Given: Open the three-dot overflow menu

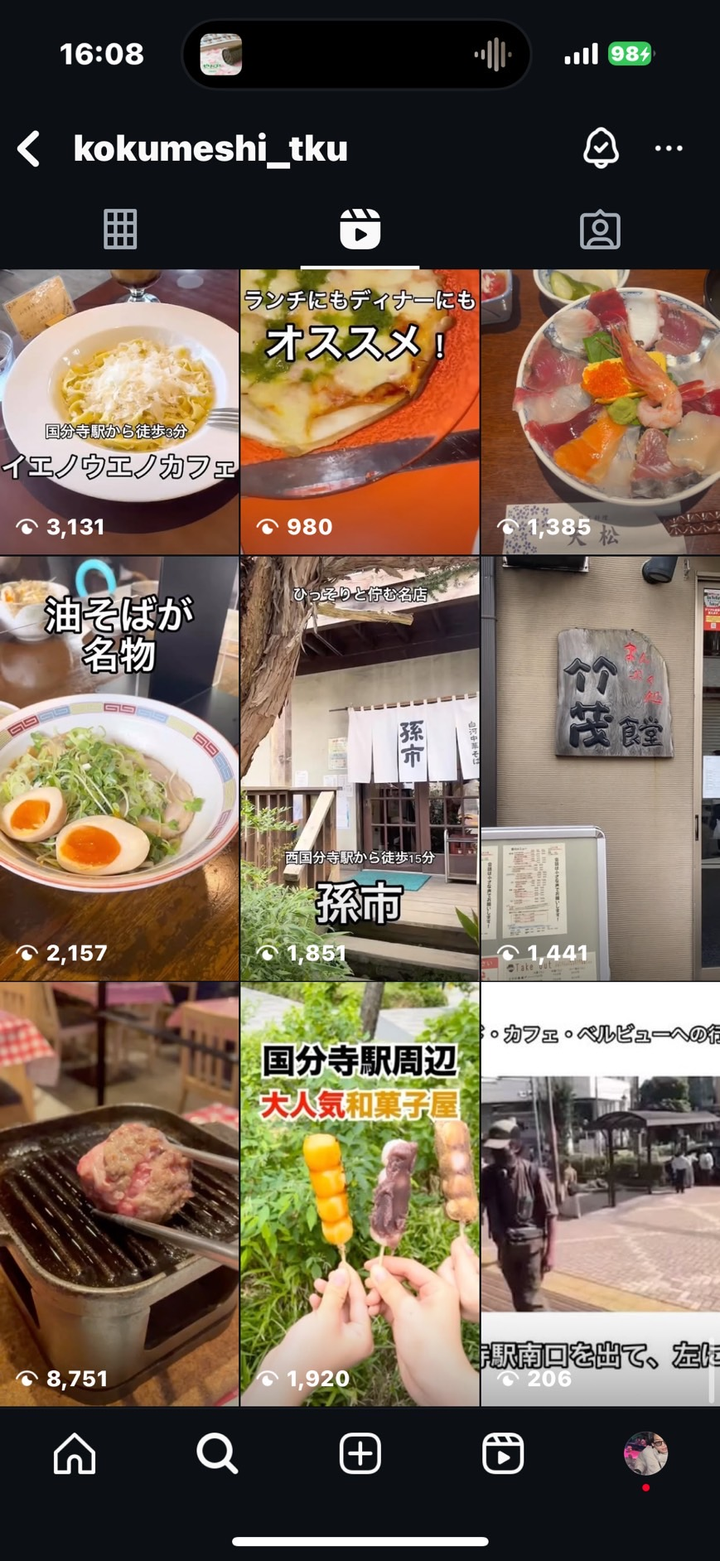Looking at the screenshot, I should 668,149.
